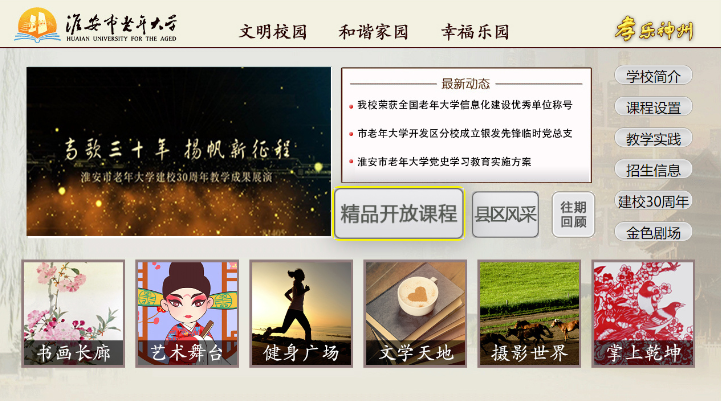Screen dimensions: 722x401
Task: Select 课程设置 course settings
Action: (x=653, y=108)
